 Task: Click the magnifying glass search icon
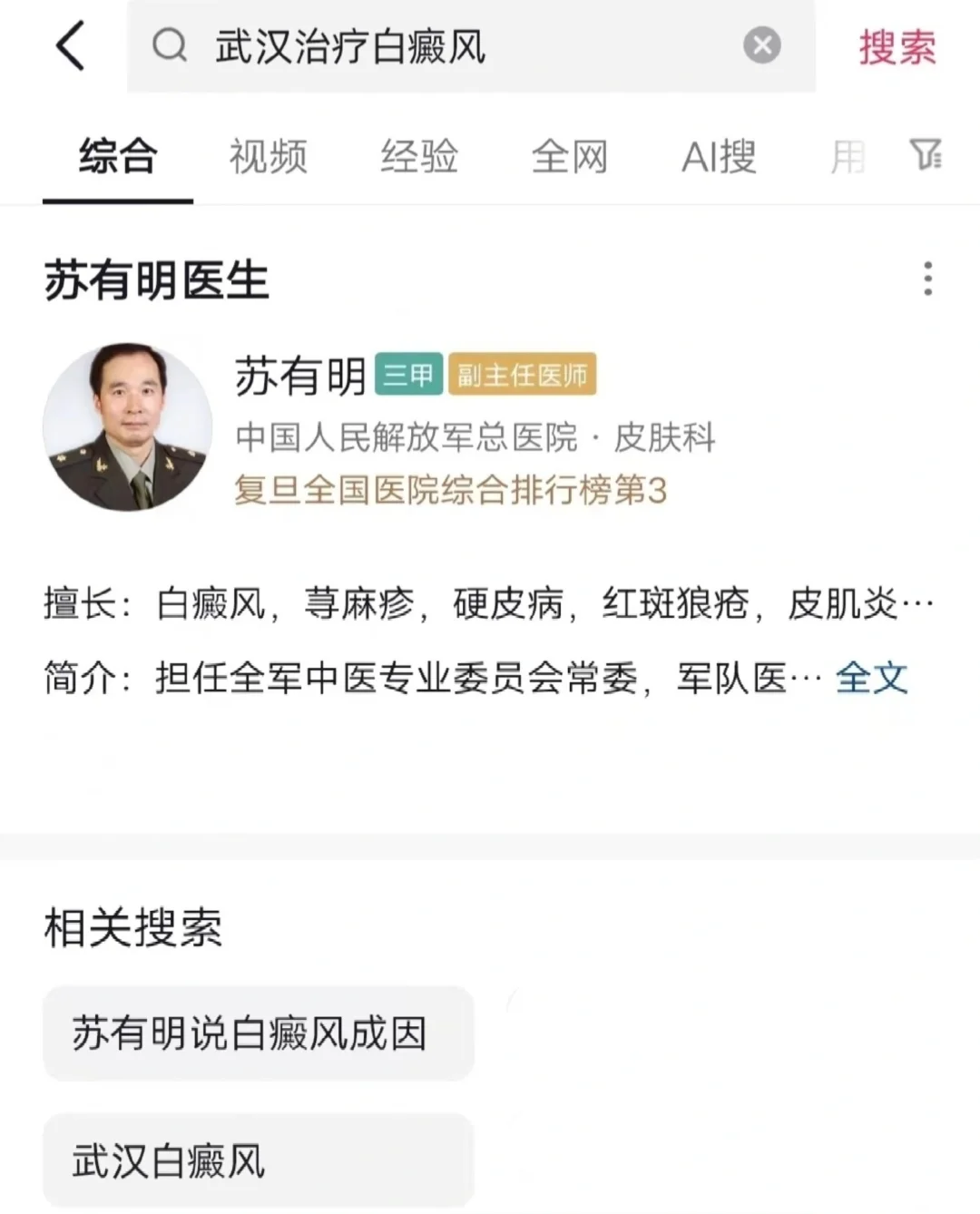[x=168, y=45]
